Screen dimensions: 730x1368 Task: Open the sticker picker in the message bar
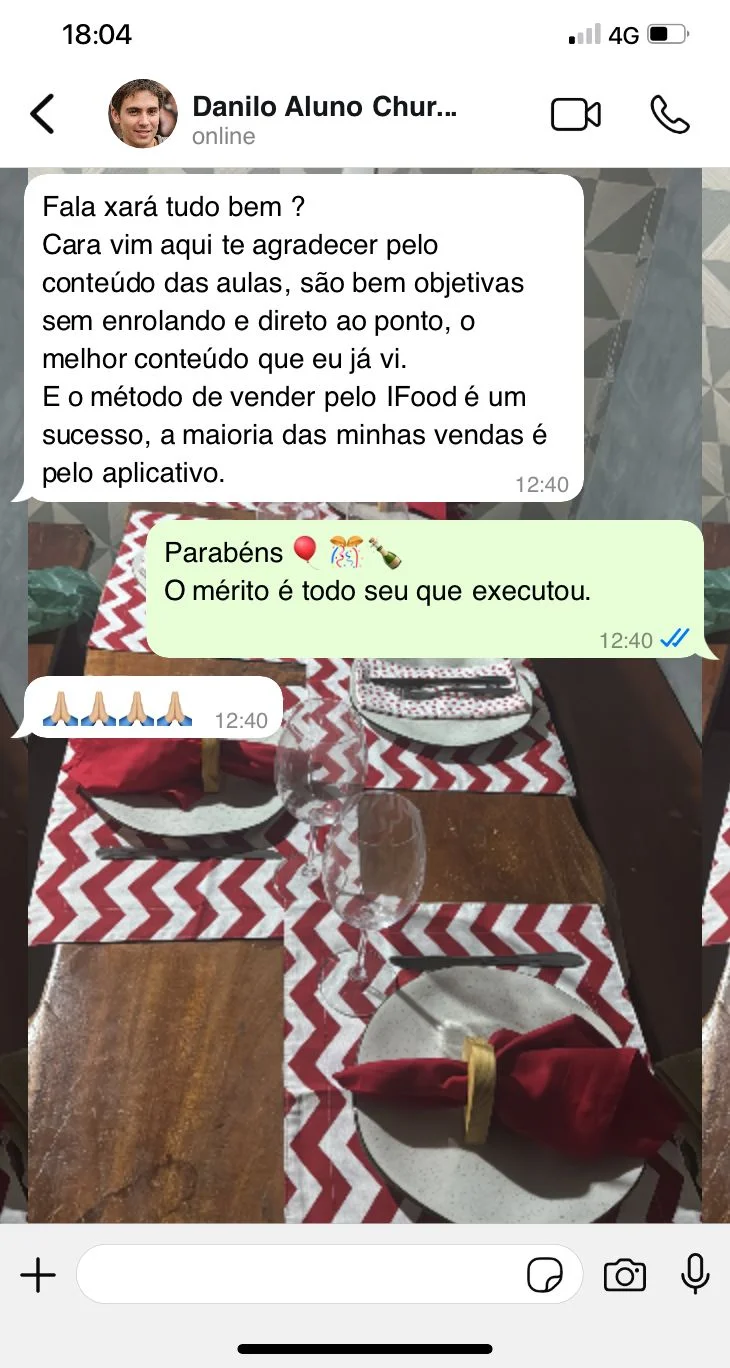(x=546, y=1274)
